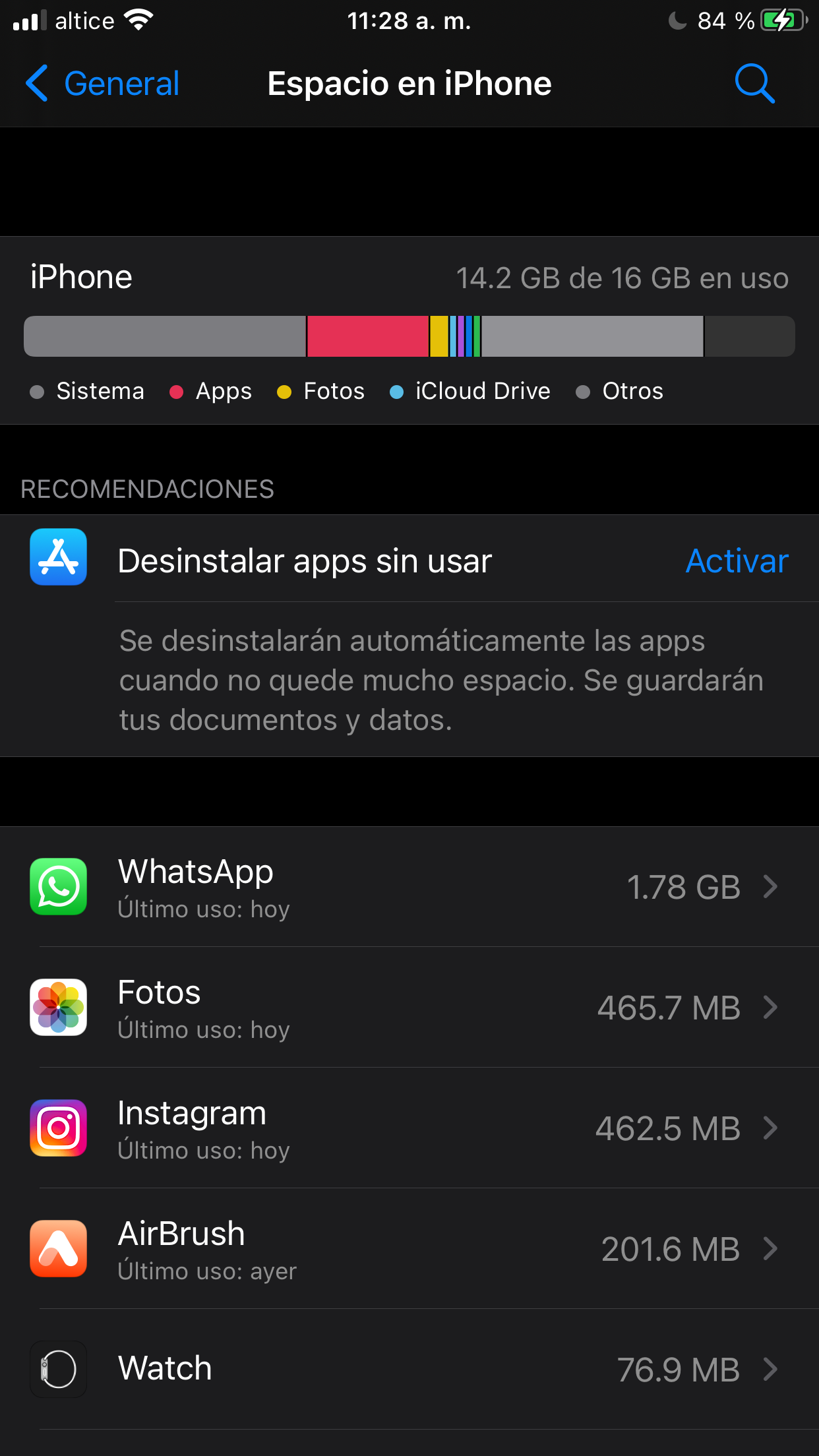Select the AirBrush app row
Image resolution: width=819 pixels, height=1456 pixels.
pos(409,1249)
